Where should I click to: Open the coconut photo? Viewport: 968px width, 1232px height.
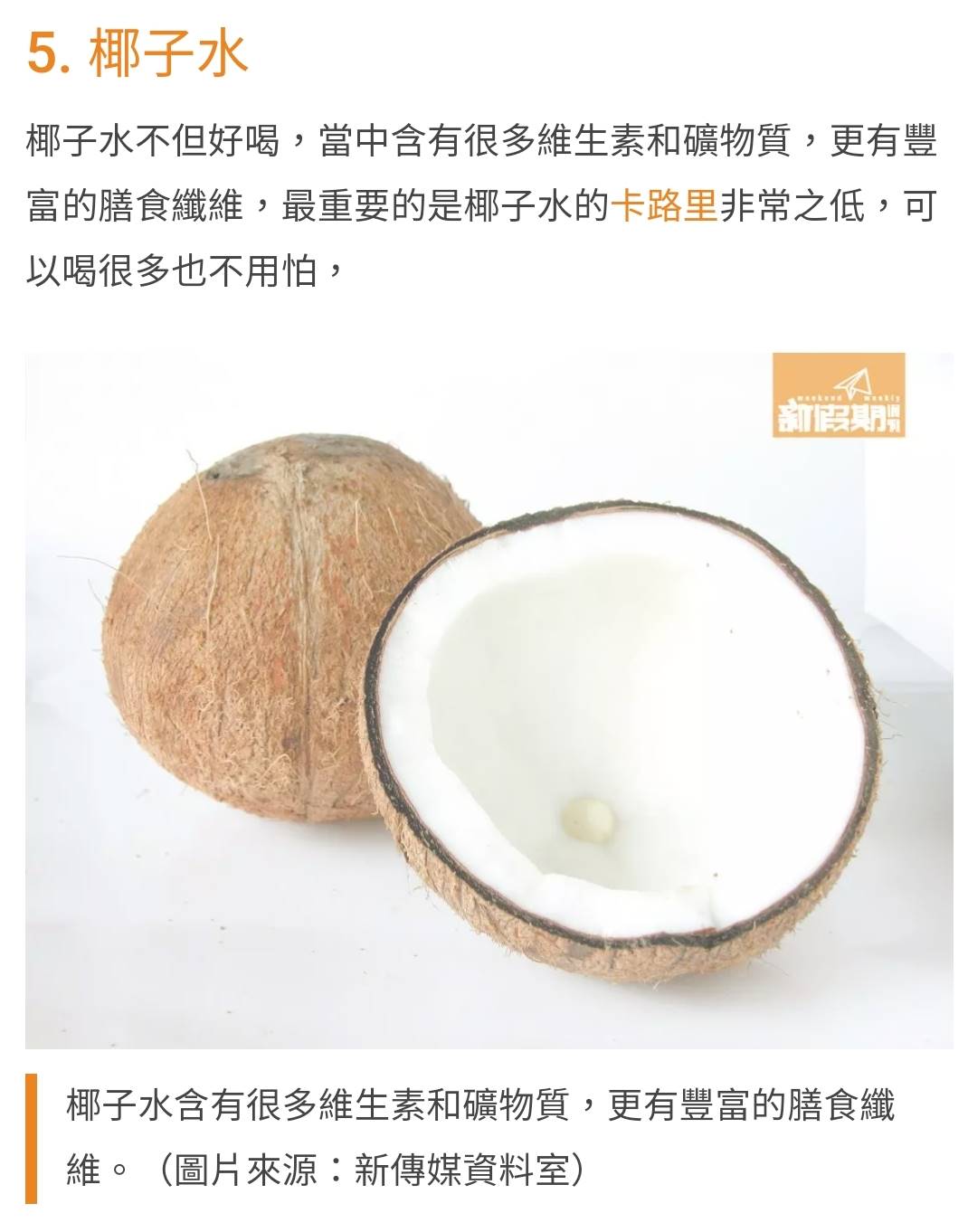489,701
